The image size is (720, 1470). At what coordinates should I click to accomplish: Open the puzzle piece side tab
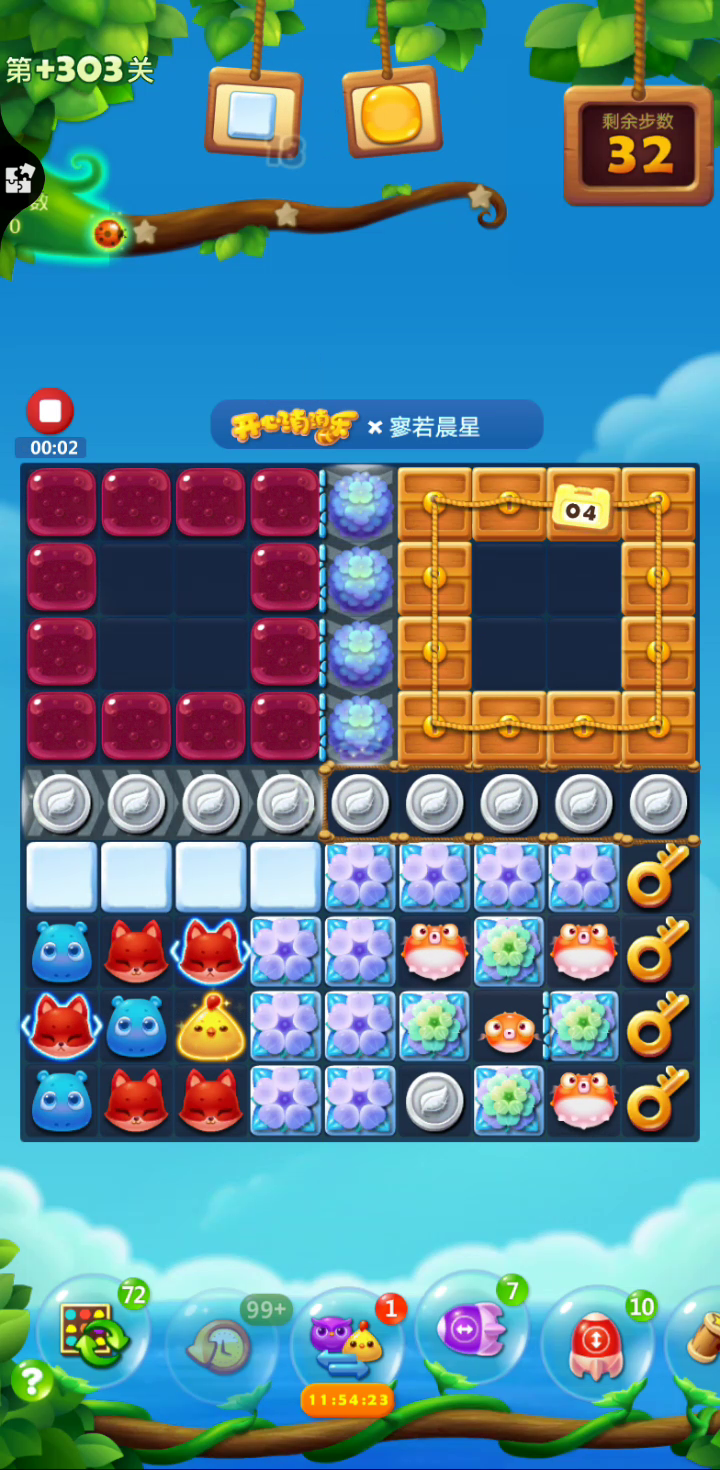[x=20, y=180]
